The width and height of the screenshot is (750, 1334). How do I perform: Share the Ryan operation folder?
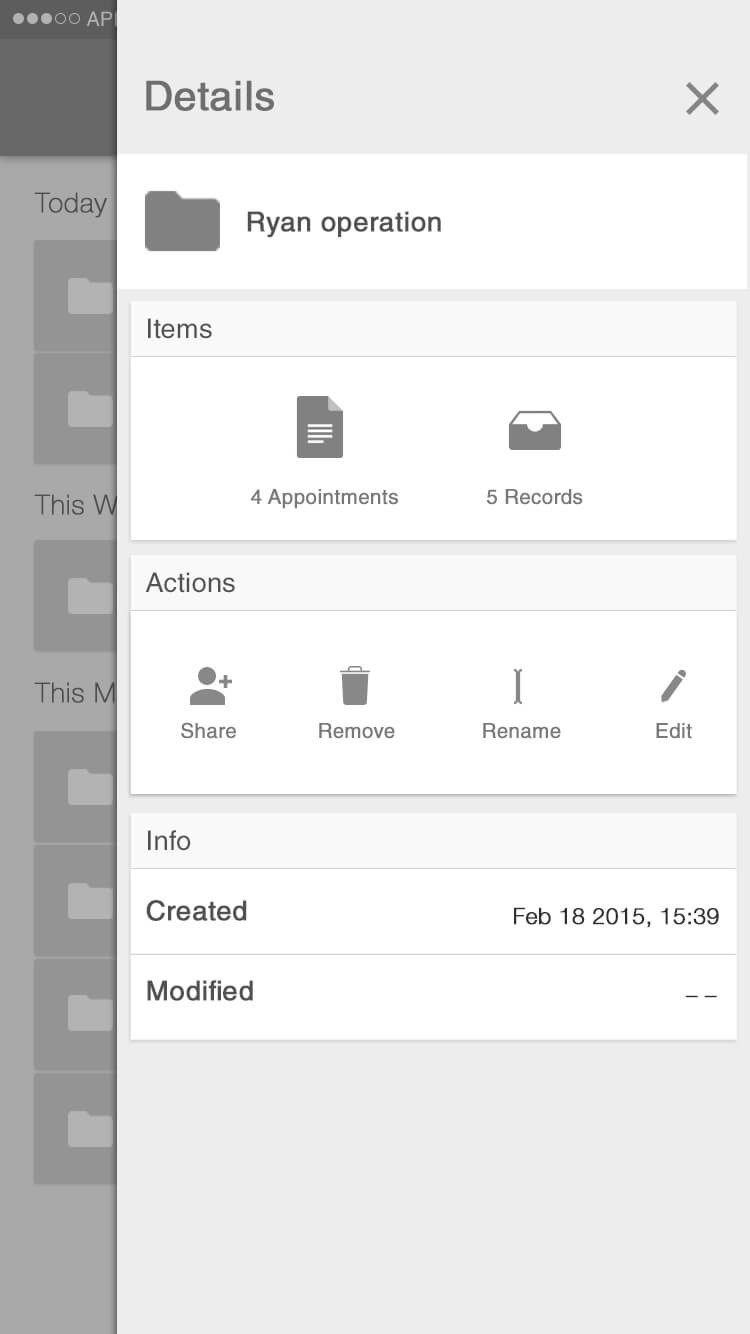click(209, 704)
